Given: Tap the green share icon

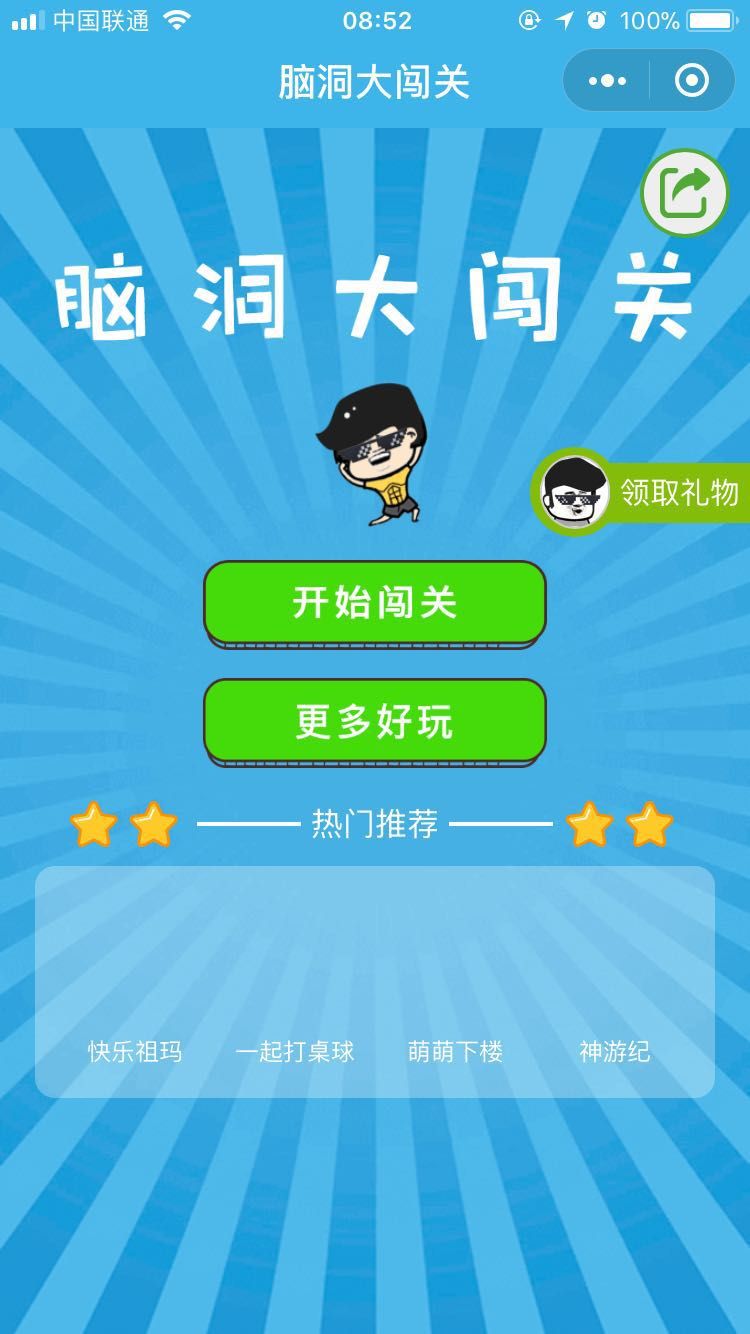Looking at the screenshot, I should pos(685,193).
